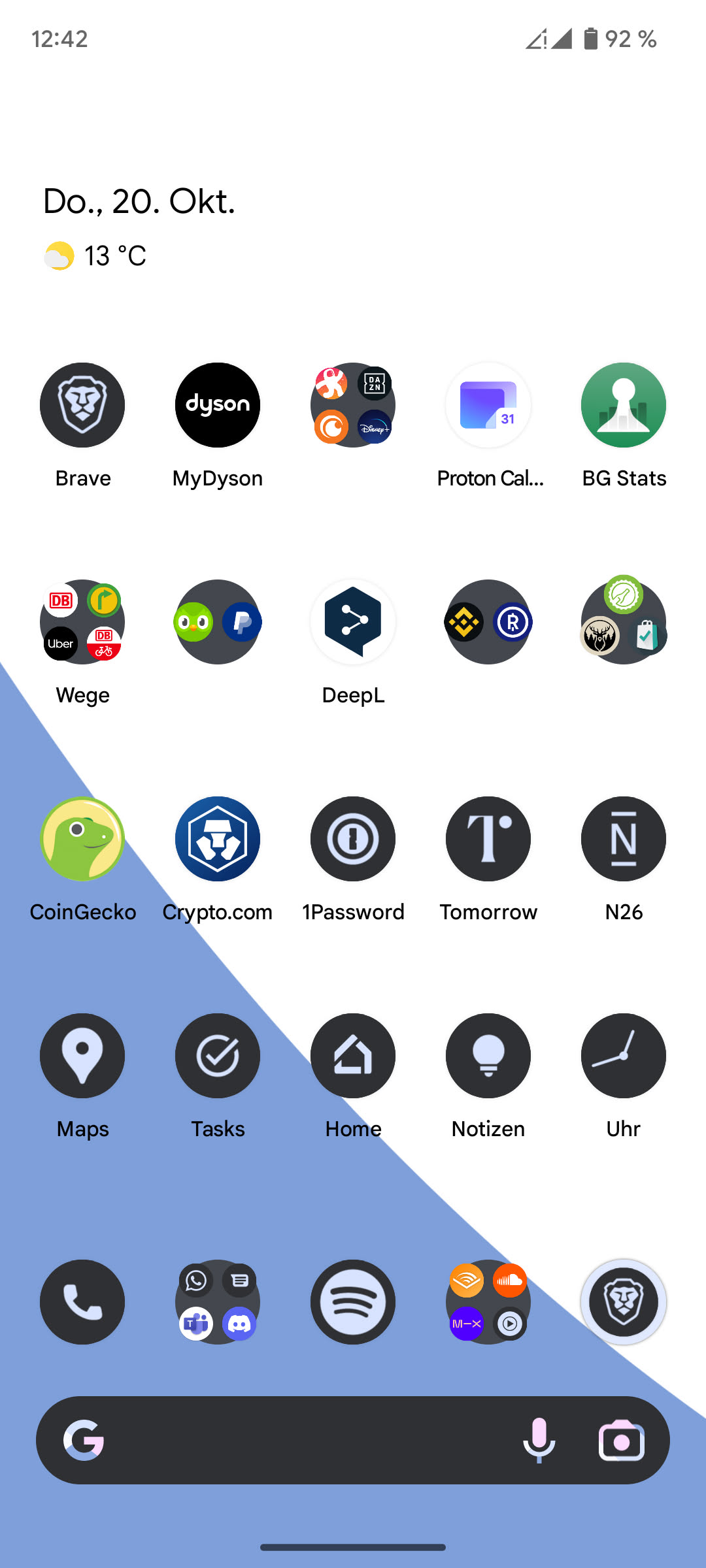Open Google Maps
The width and height of the screenshot is (706, 1568).
[82, 1056]
